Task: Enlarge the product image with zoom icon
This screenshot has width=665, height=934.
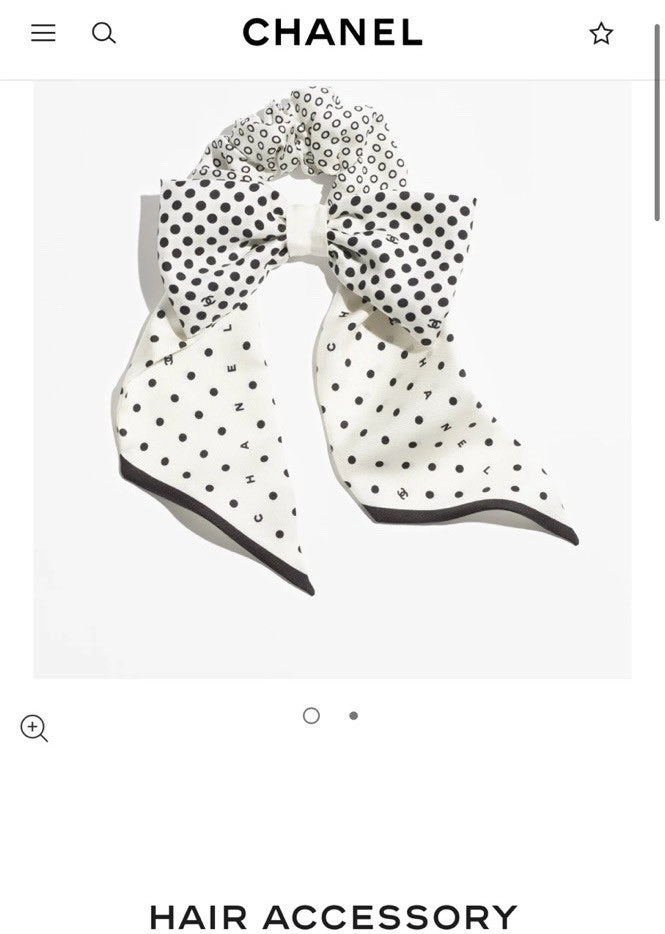Action: pyautogui.click(x=34, y=728)
